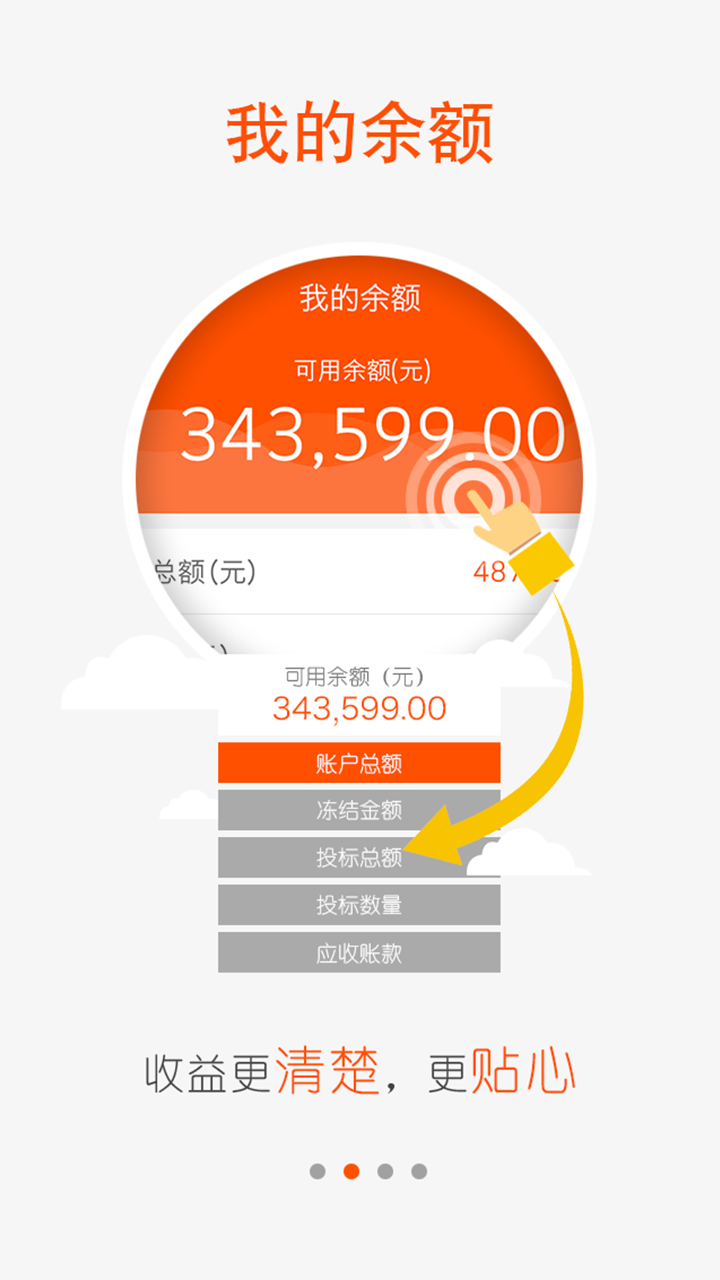Select the third page indicator dot

coord(385,1171)
